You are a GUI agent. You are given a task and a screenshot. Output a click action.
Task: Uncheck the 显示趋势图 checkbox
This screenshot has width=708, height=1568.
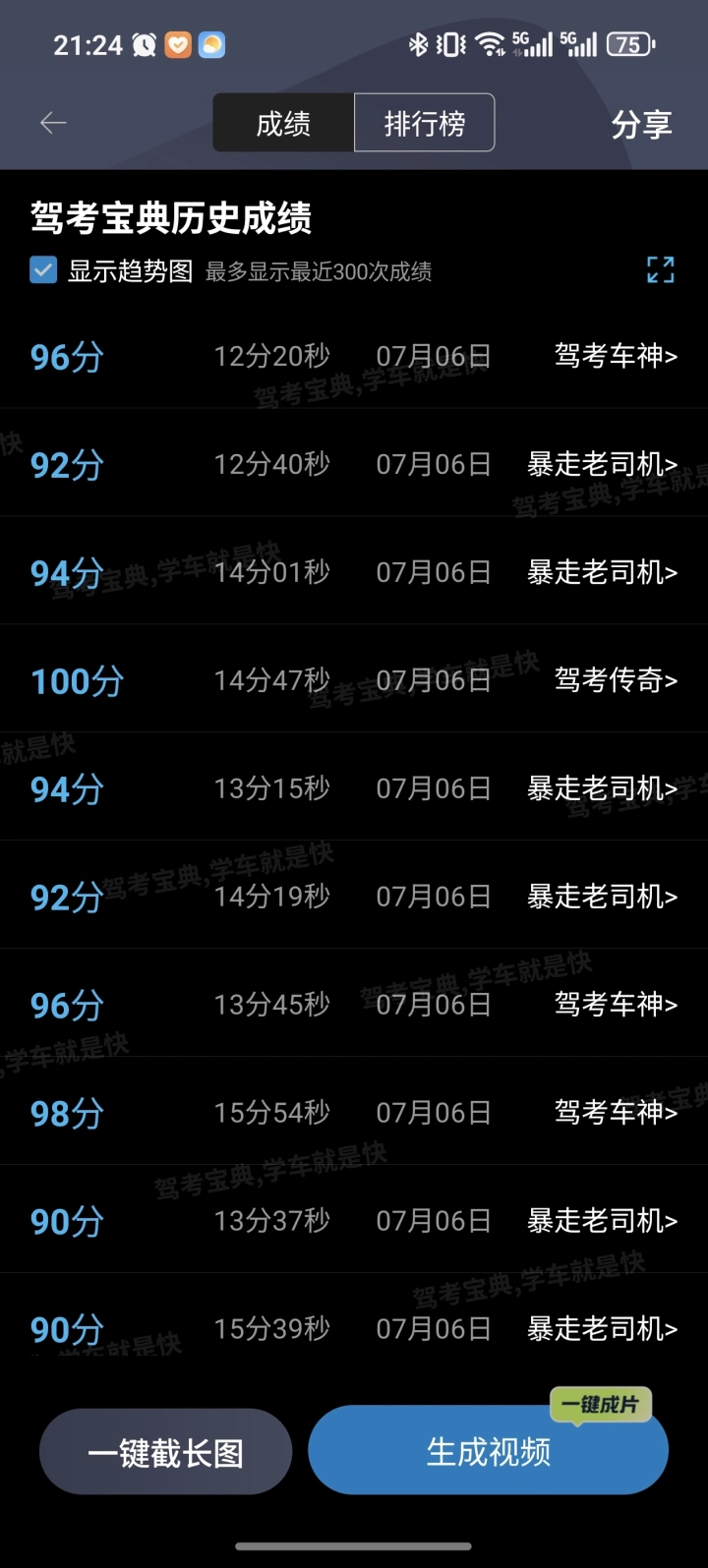tap(43, 270)
